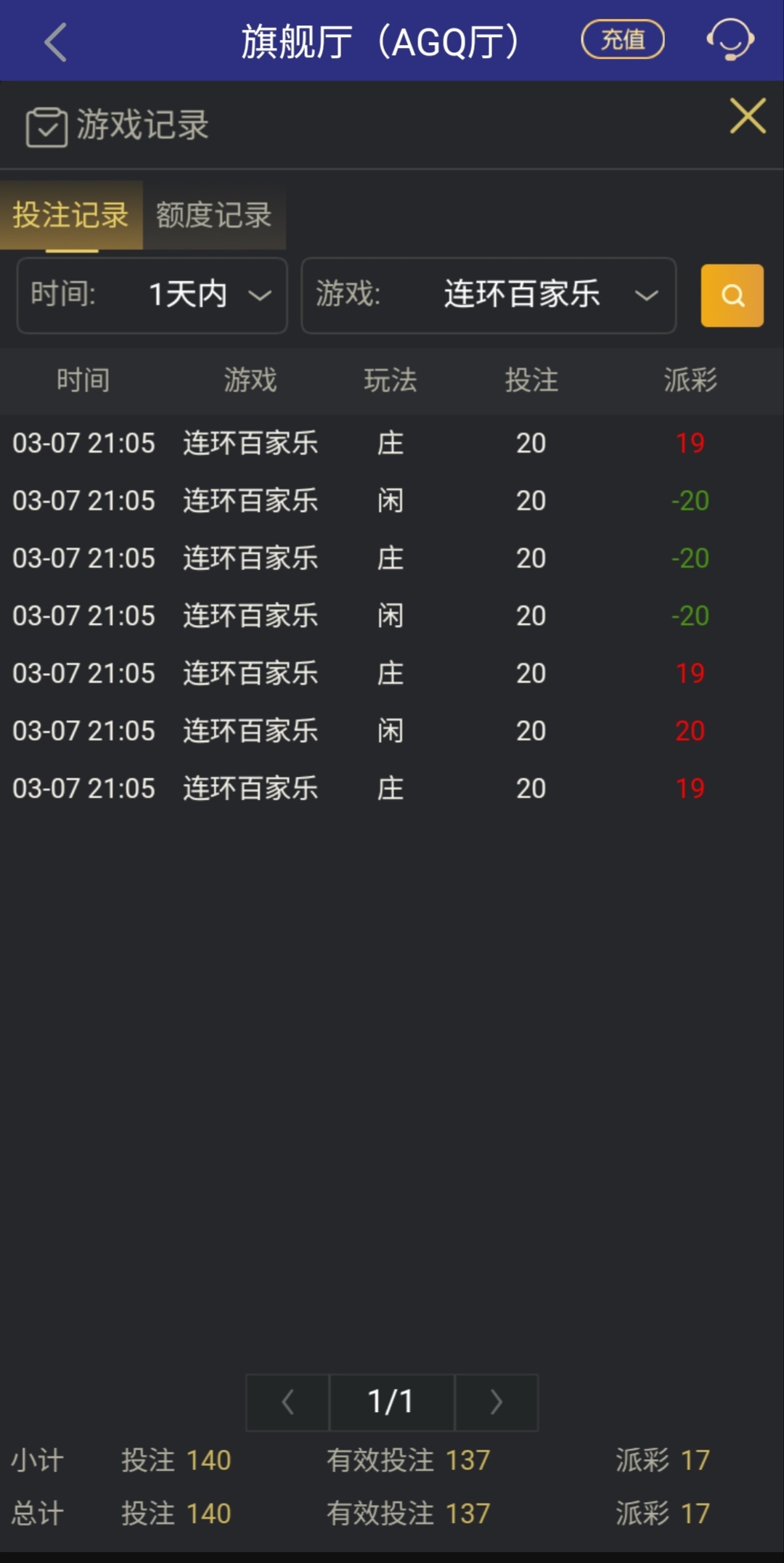Open customer service with the headset icon

click(731, 40)
